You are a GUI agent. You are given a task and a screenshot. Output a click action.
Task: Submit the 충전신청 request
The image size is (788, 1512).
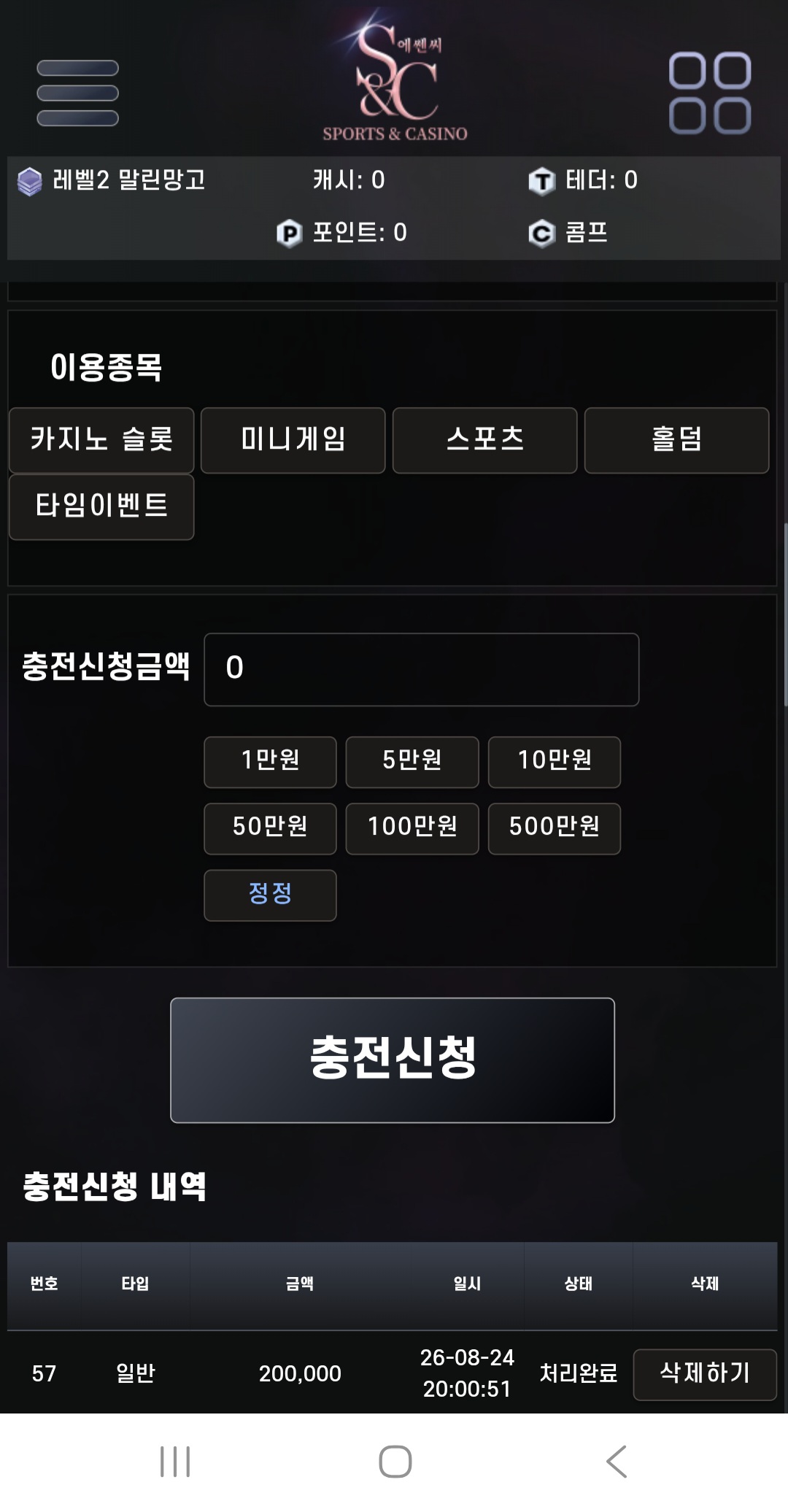point(393,1060)
